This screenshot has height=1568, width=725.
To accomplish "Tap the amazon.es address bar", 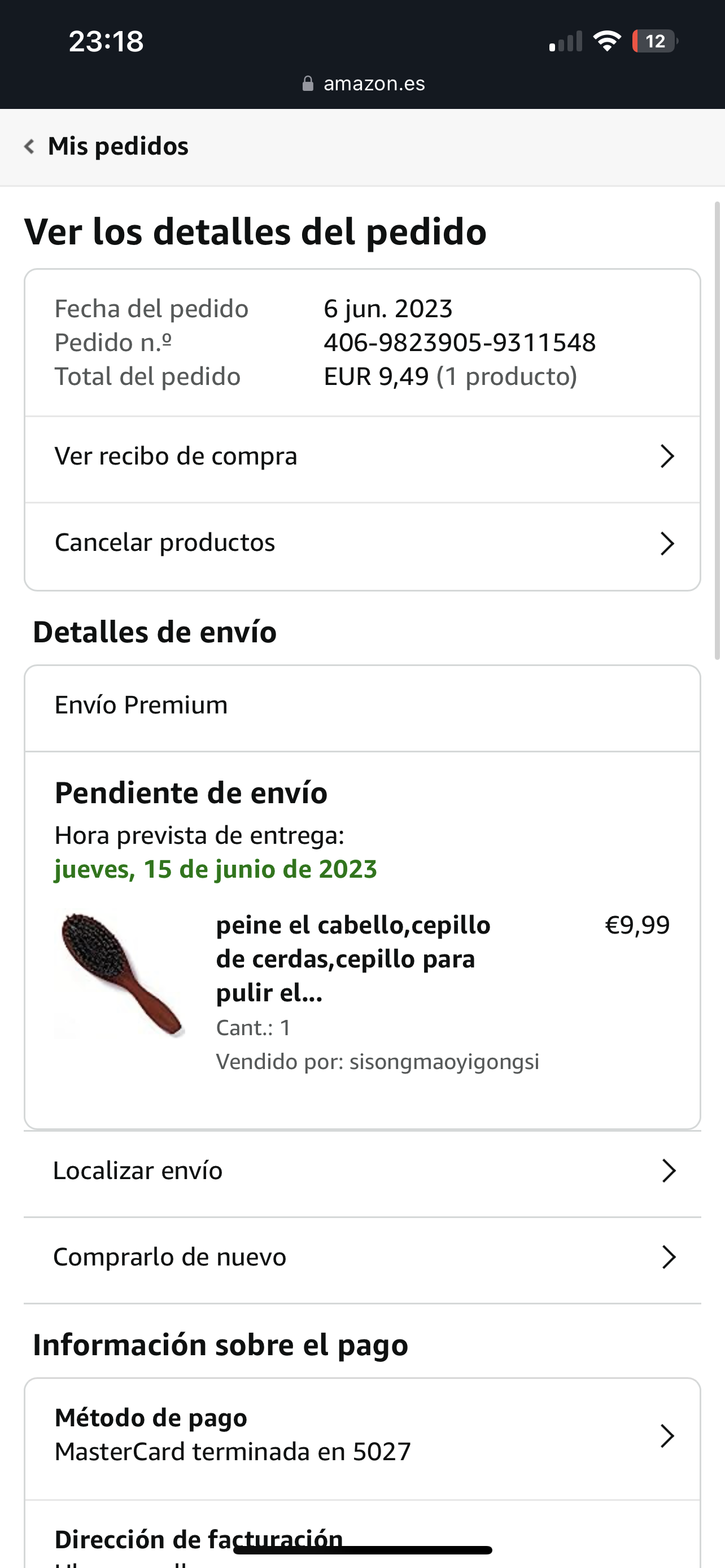I will 364,84.
